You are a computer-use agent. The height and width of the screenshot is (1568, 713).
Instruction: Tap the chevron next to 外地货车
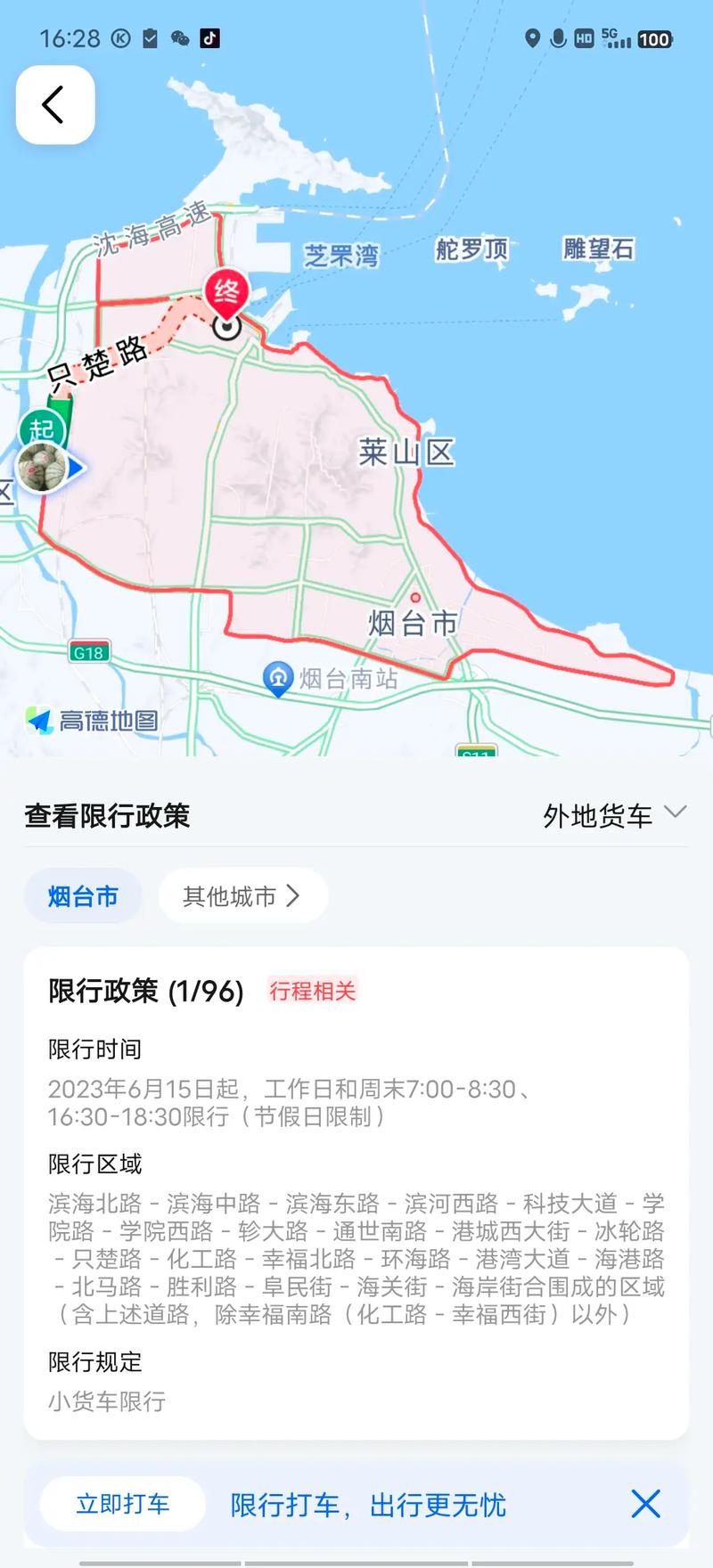[676, 814]
